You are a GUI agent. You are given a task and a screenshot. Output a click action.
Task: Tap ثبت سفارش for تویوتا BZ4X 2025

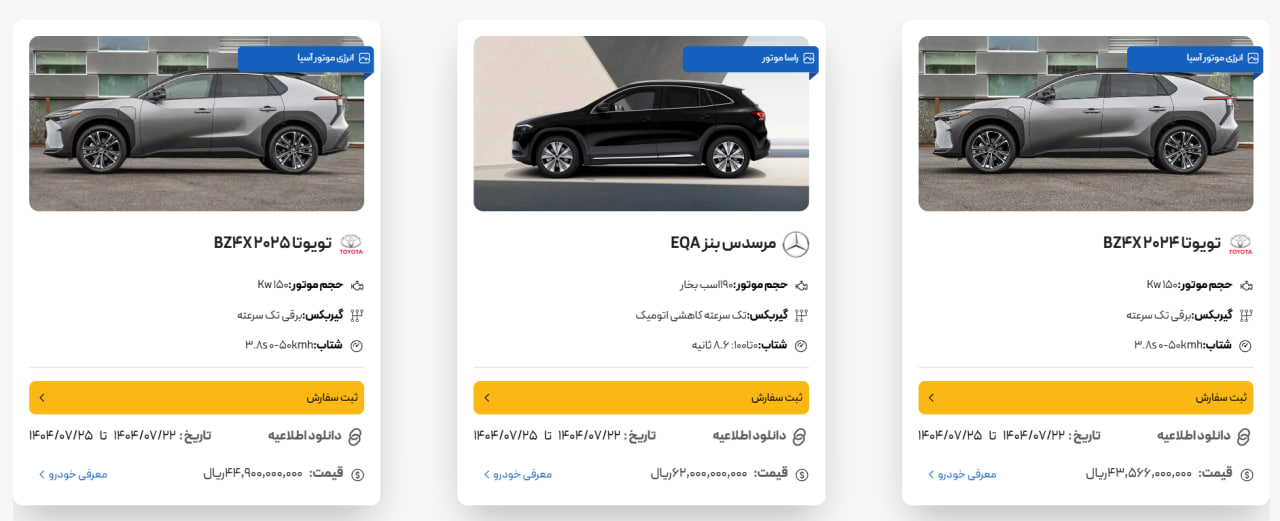coord(196,397)
